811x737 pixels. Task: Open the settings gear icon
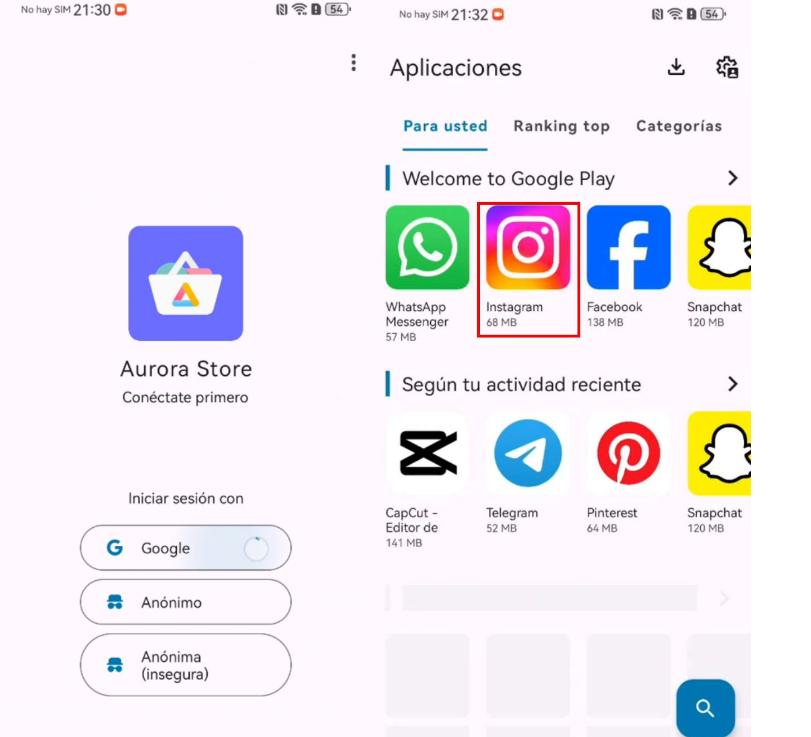coord(727,68)
